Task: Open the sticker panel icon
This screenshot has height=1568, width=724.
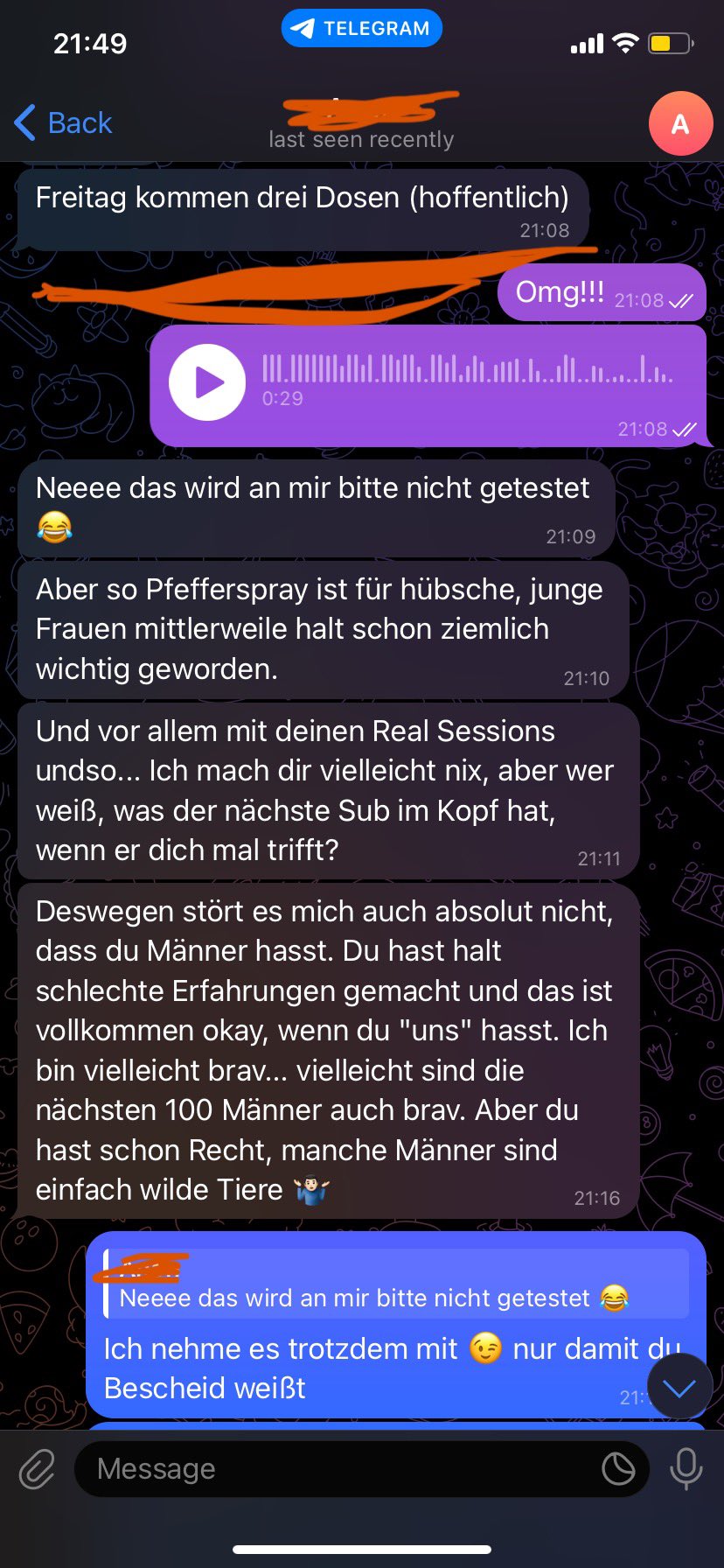Action: pos(618,1468)
